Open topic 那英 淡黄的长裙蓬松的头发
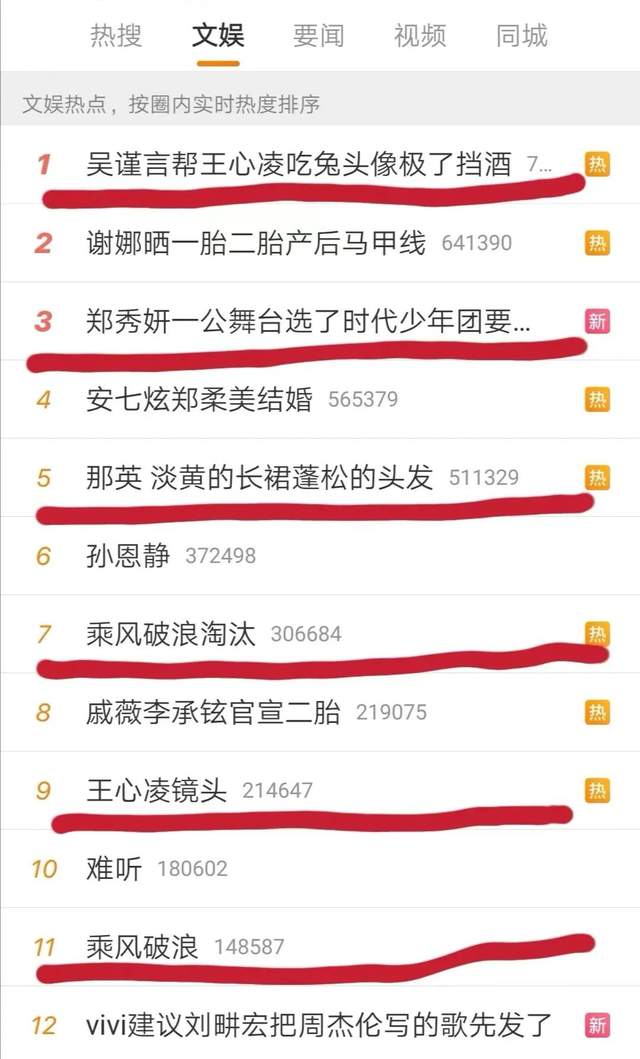Screen dimensions: 640x1059 click(x=260, y=477)
